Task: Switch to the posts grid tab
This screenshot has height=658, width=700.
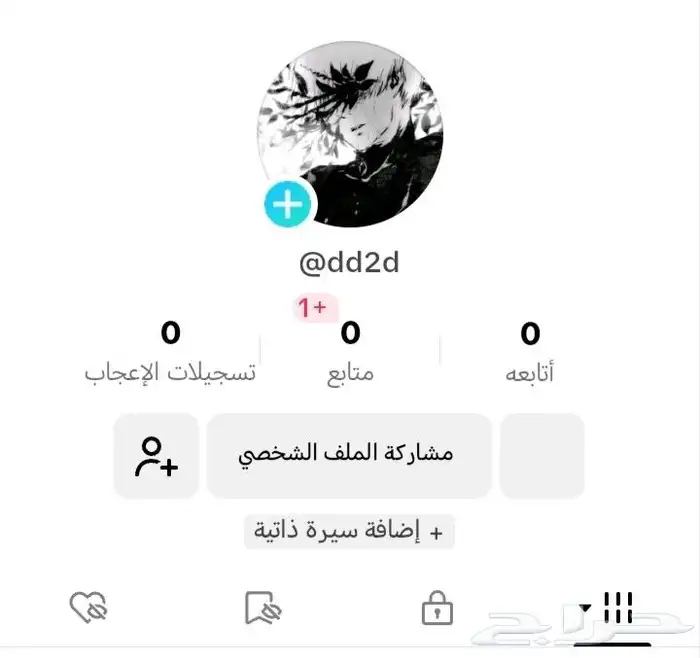Action: coord(610,607)
